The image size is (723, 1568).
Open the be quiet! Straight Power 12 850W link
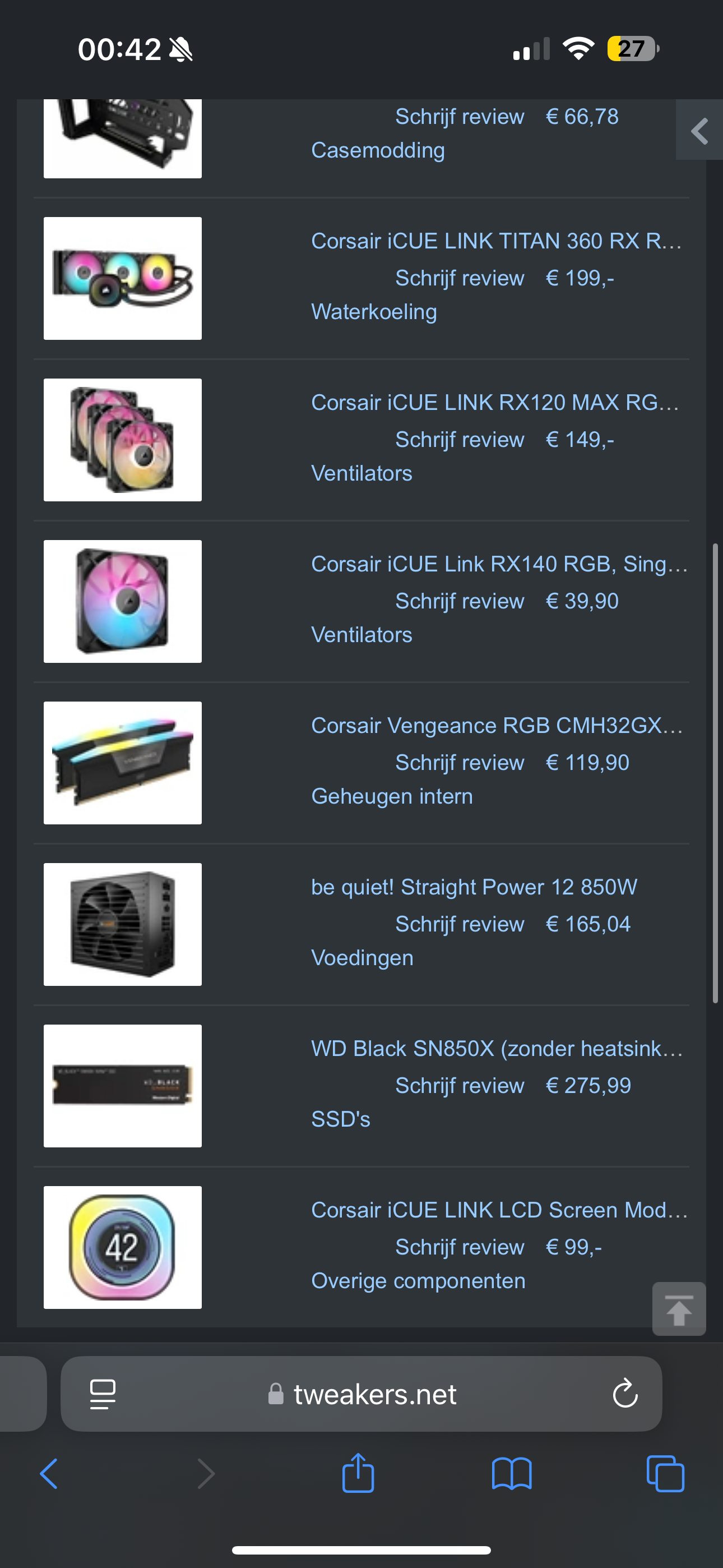click(x=474, y=887)
